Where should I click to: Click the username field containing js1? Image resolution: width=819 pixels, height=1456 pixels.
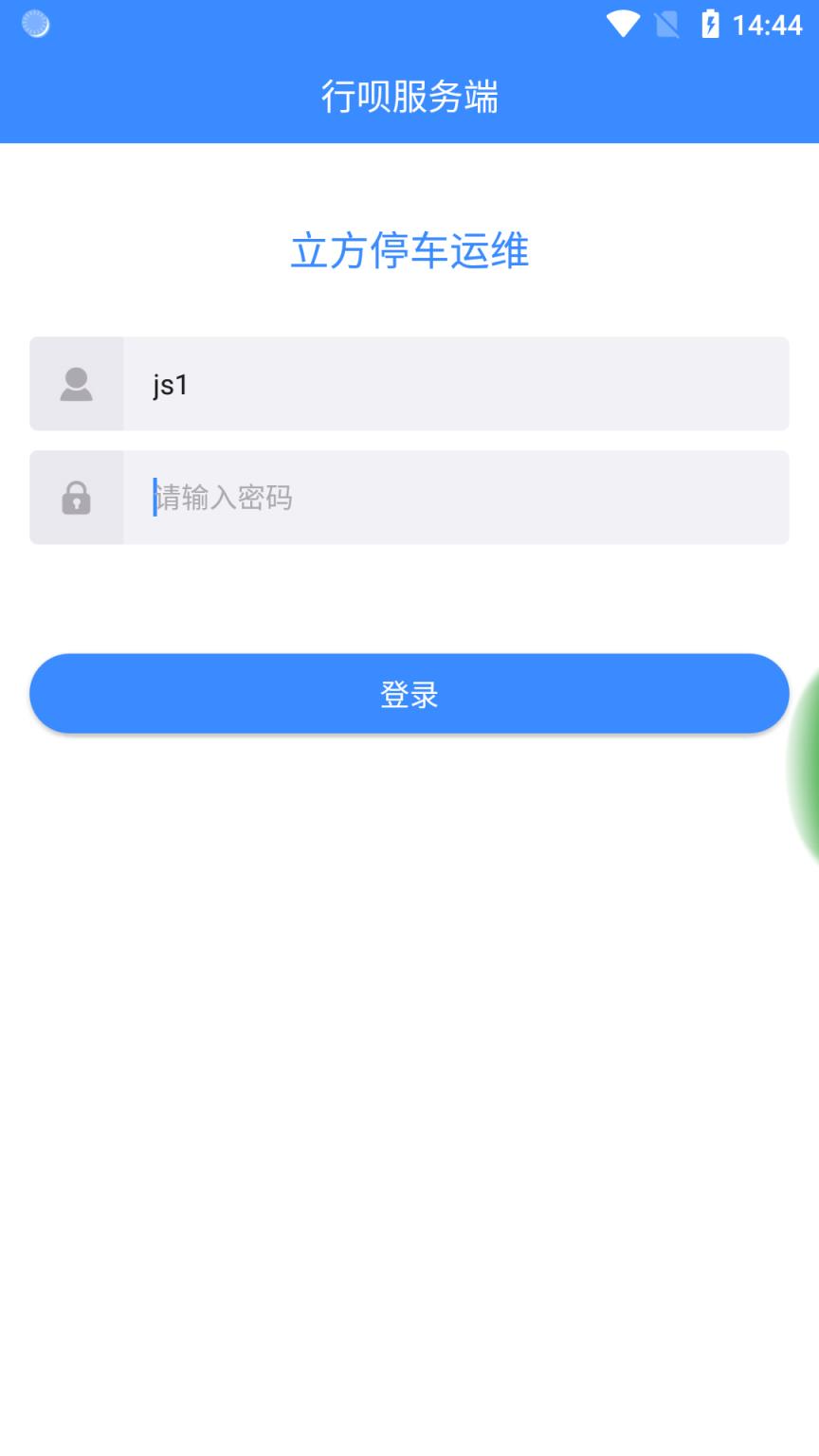tap(455, 383)
